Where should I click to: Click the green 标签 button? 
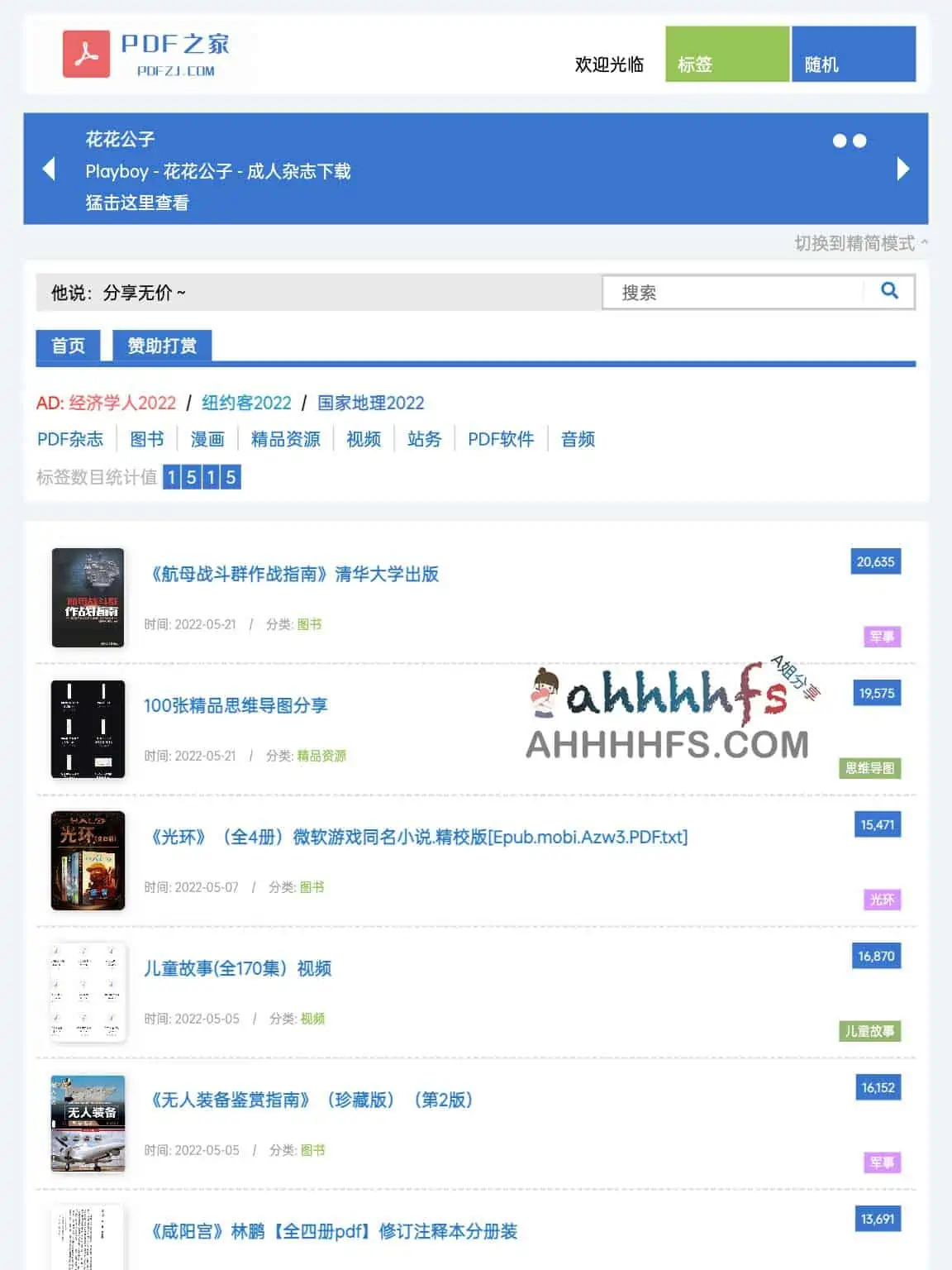[x=727, y=53]
